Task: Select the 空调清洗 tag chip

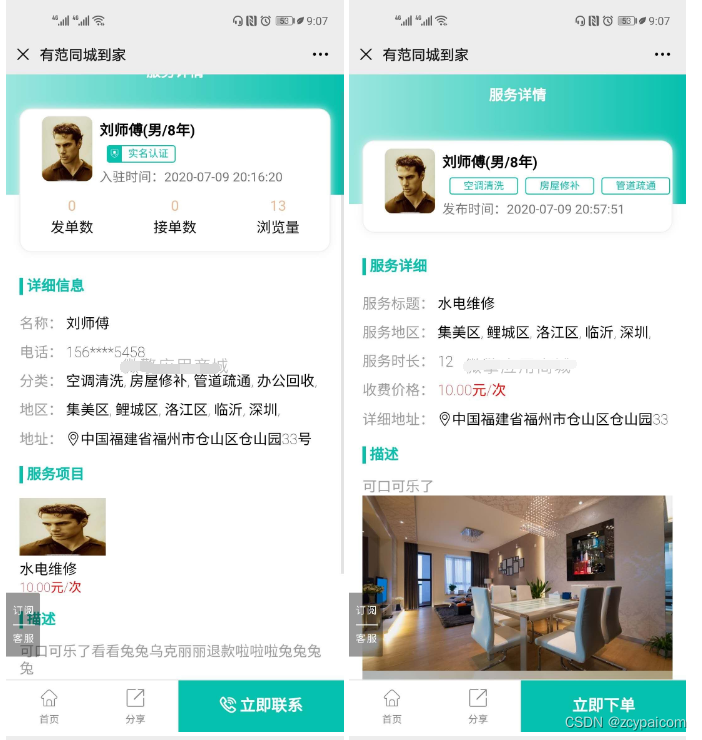Action: pyautogui.click(x=483, y=186)
